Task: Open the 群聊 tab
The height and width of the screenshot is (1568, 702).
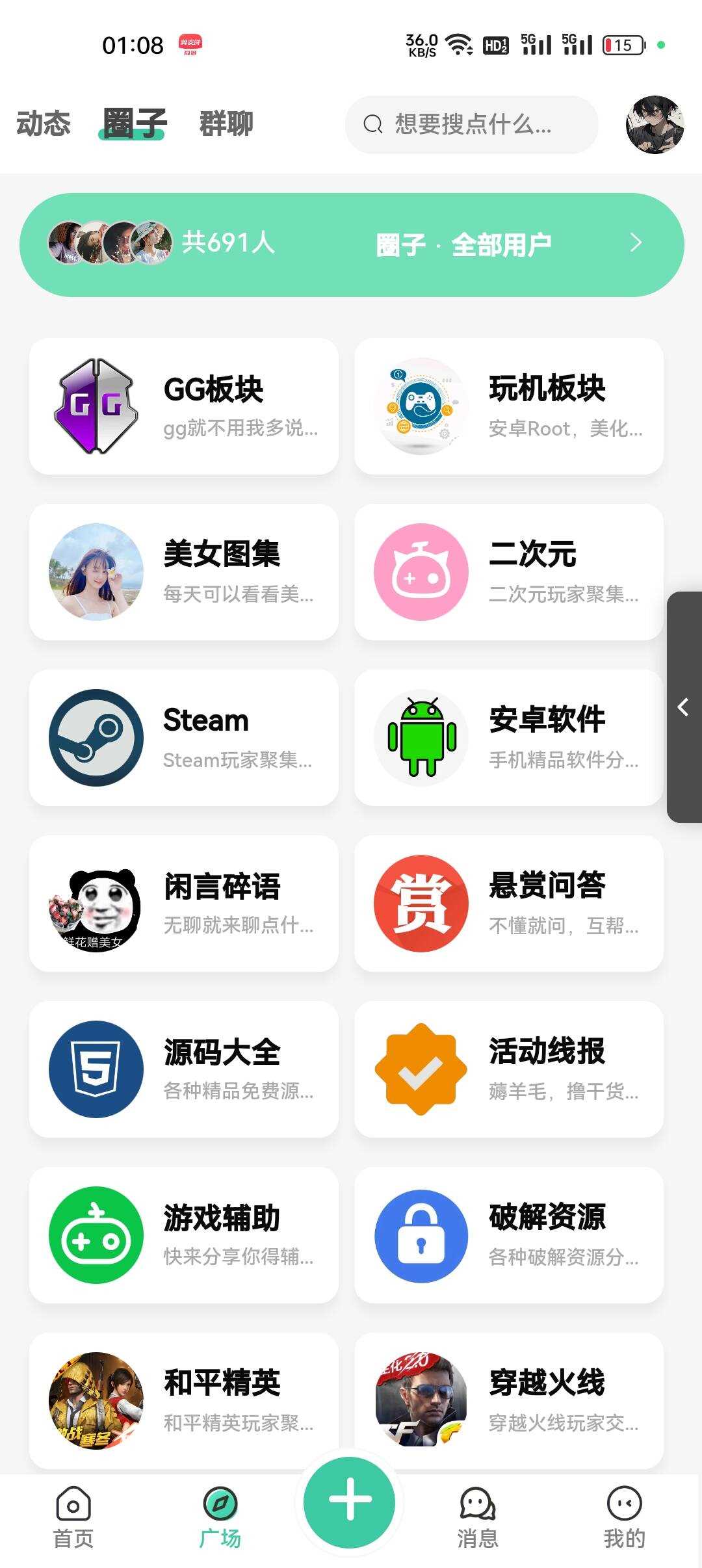Action: click(x=226, y=124)
